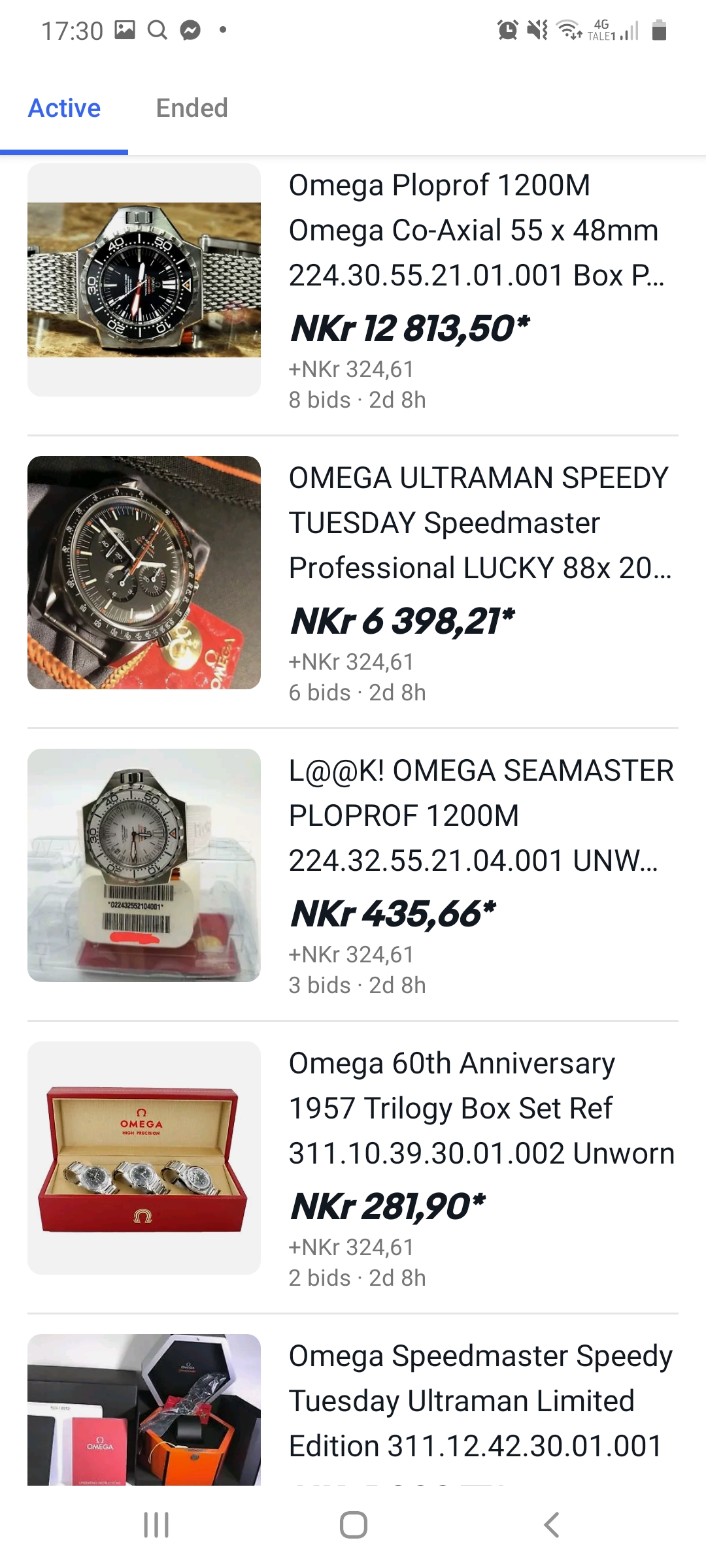706x1568 pixels.
Task: Select the Active tab
Action: [x=64, y=108]
